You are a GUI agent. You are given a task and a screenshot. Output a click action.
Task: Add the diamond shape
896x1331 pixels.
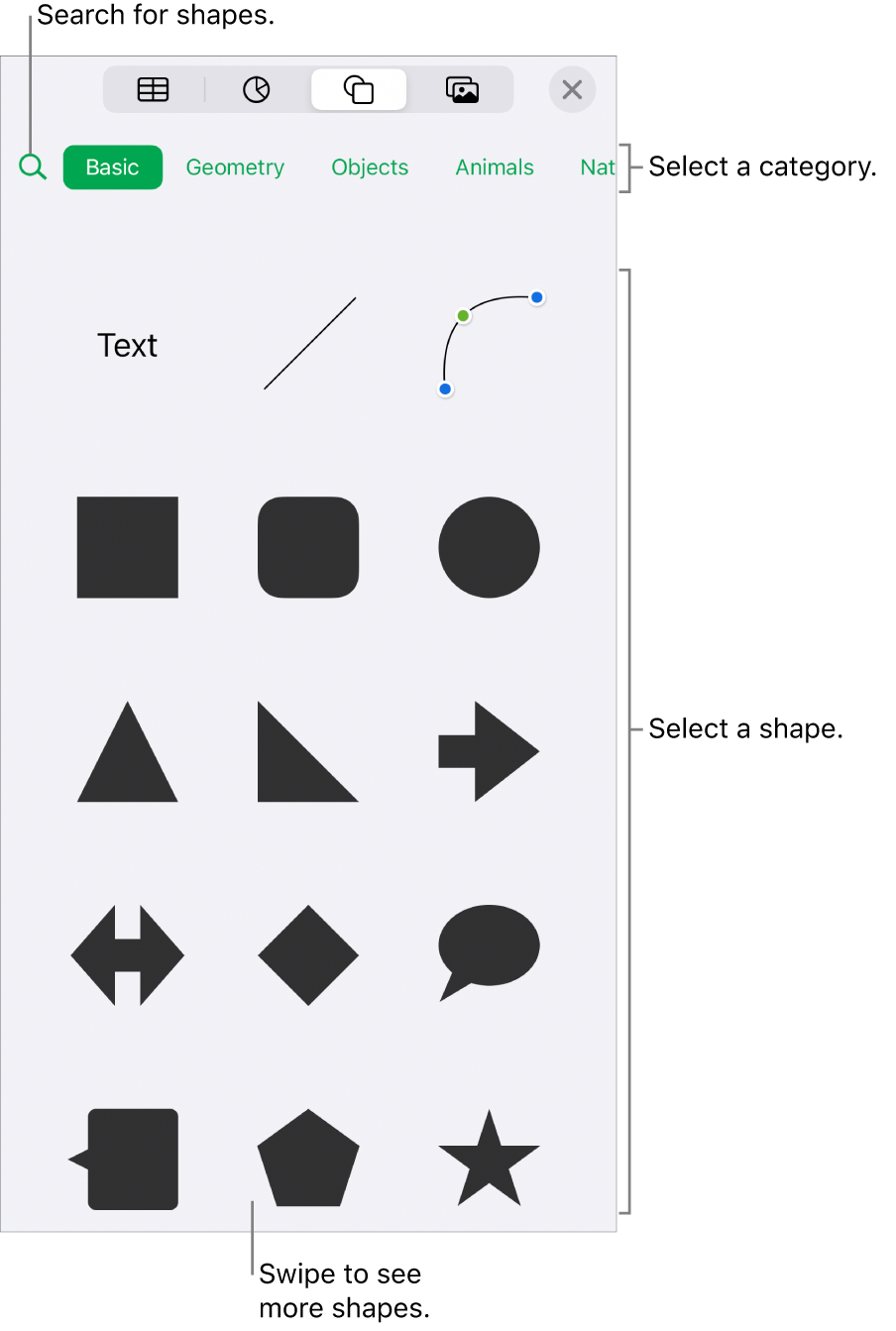click(308, 955)
